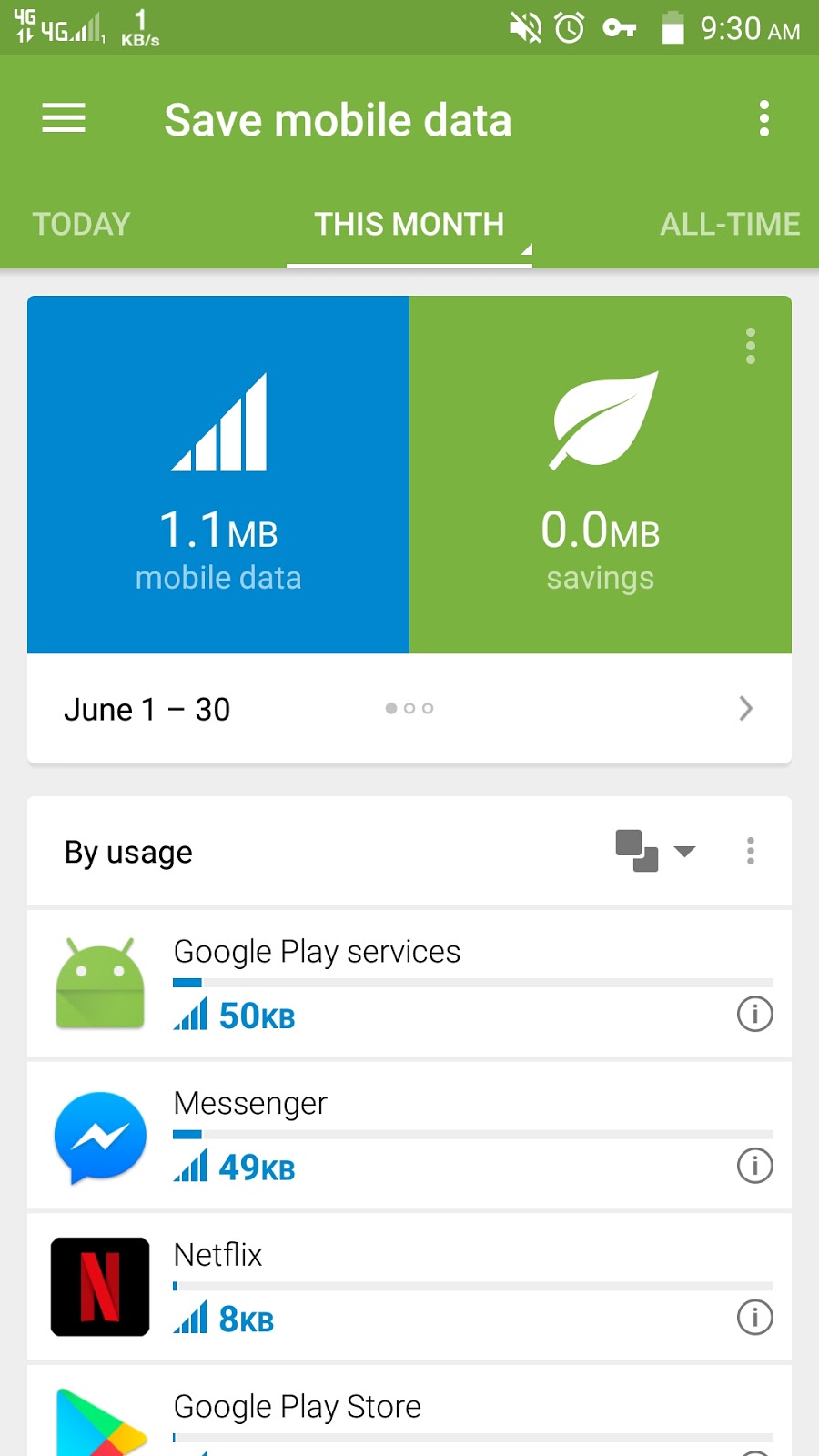Open Google Play services usage details

[409, 984]
